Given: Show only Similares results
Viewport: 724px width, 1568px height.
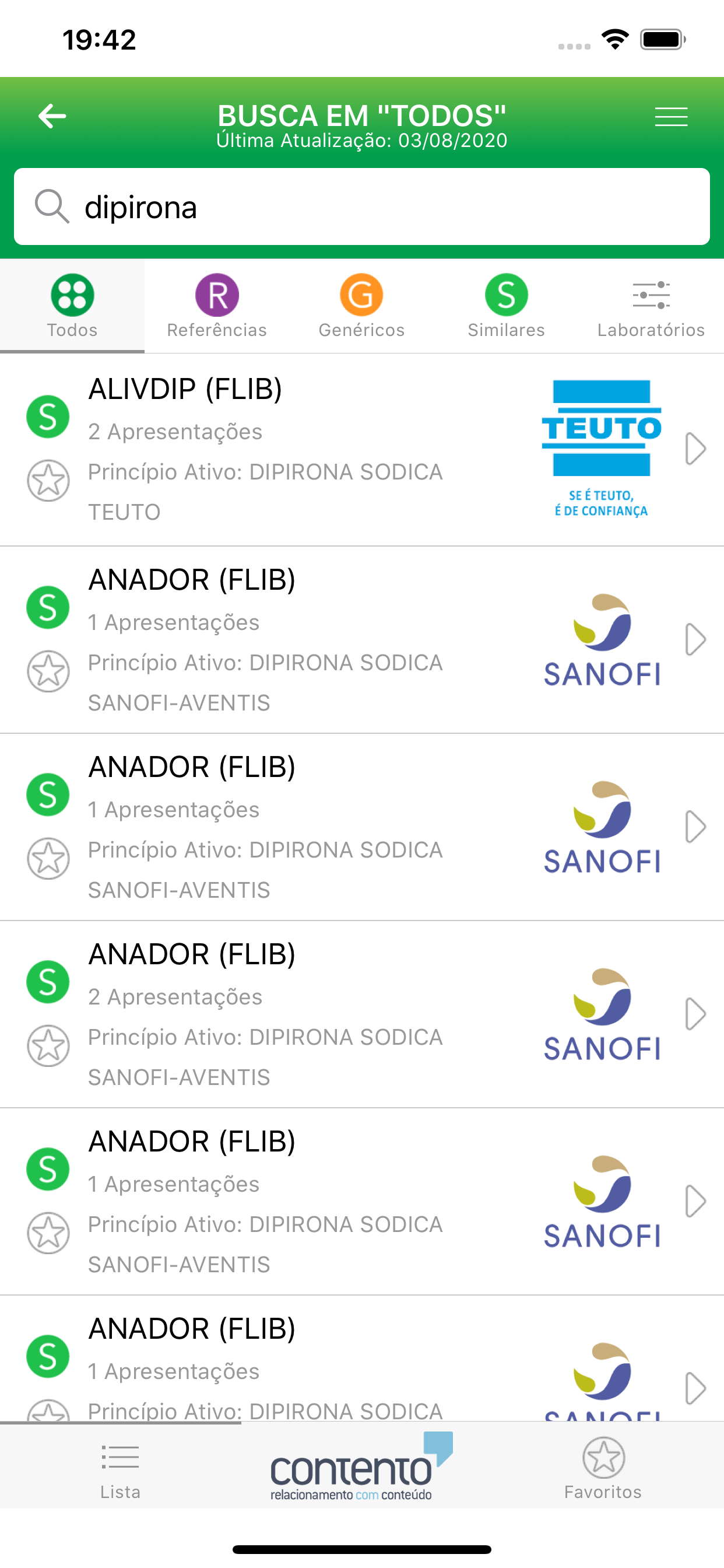Looking at the screenshot, I should [506, 306].
